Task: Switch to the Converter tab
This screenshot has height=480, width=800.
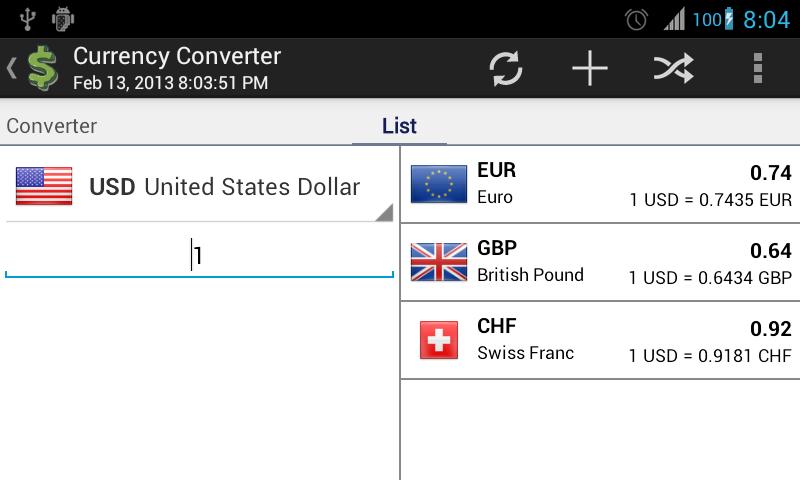Action: pos(52,126)
